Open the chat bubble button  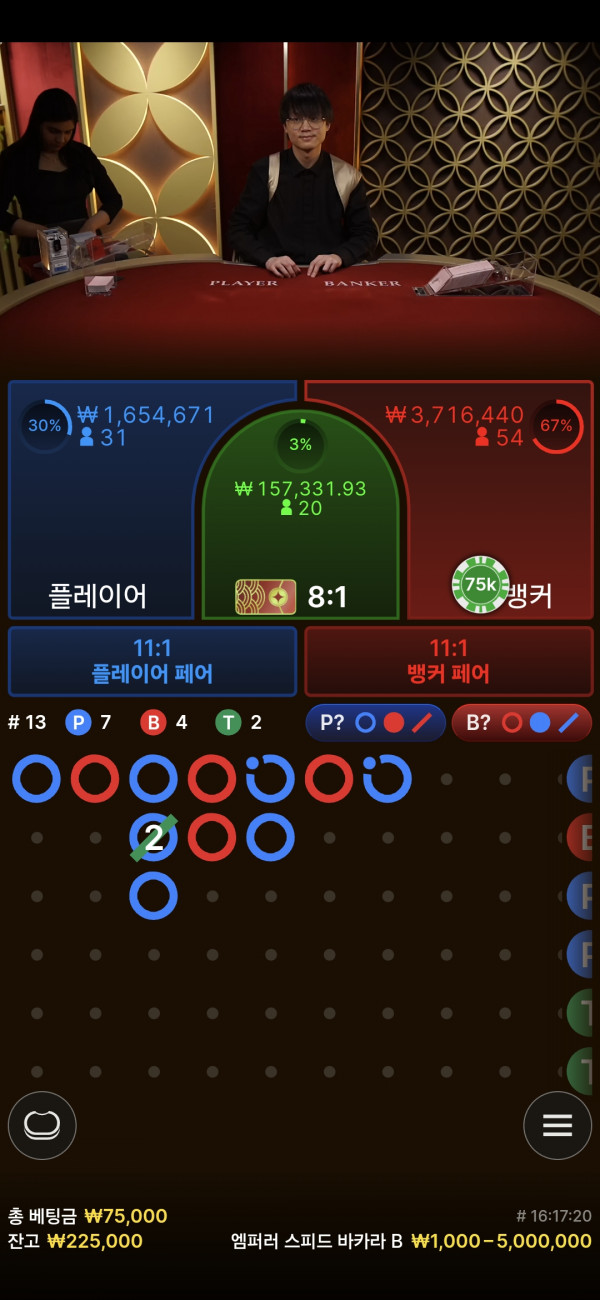tap(42, 1125)
